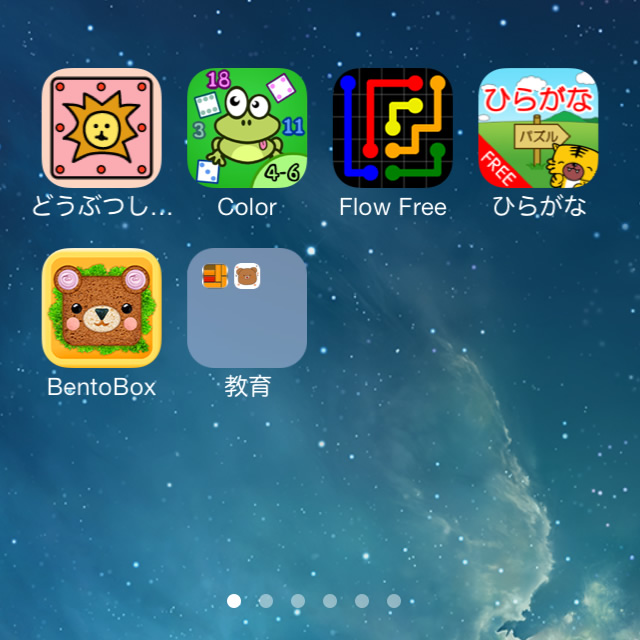Open the BentoBox app
Screen dimensions: 640x640
pos(101,308)
